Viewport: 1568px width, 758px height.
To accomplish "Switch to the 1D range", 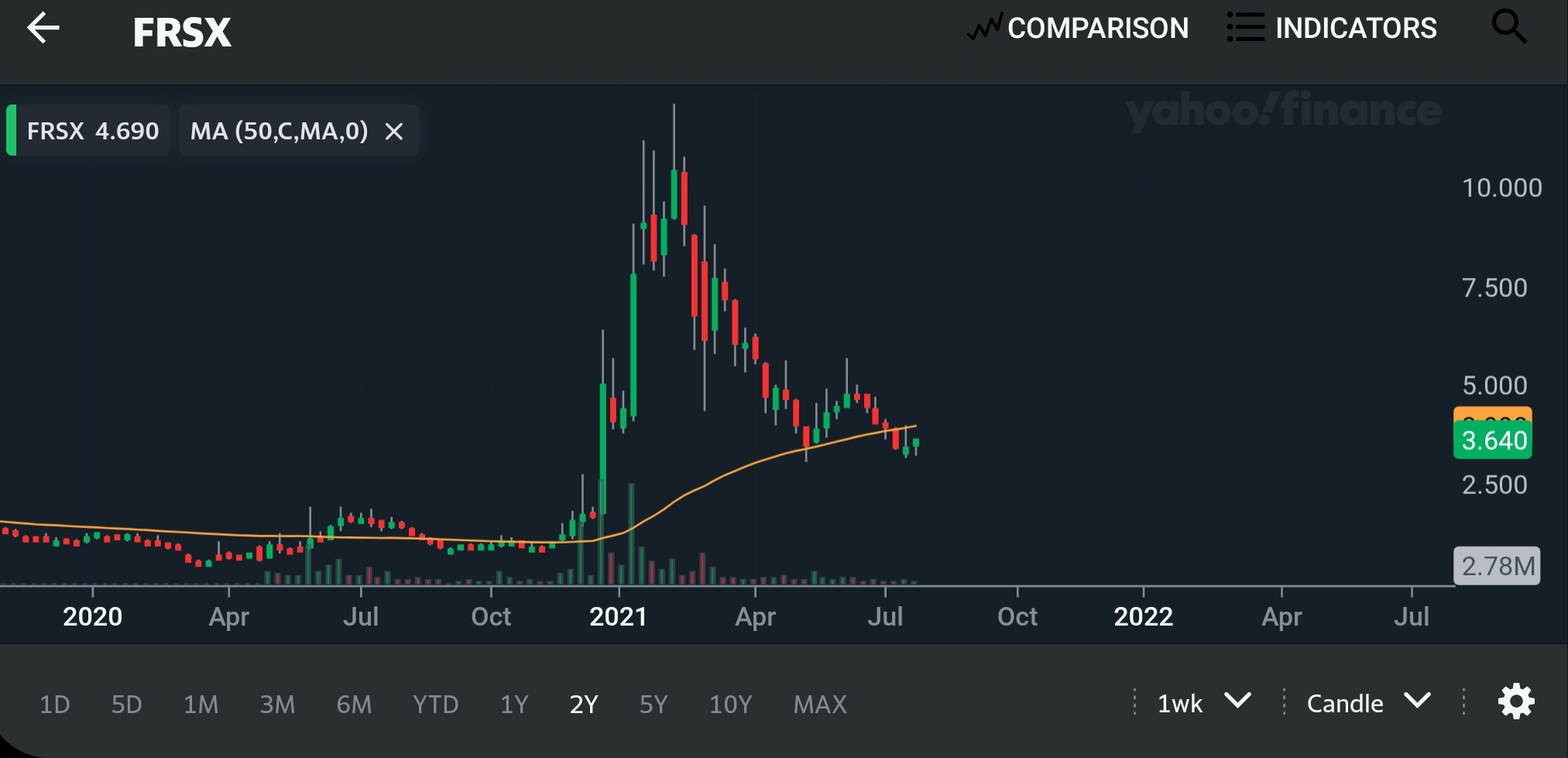I will click(x=55, y=704).
